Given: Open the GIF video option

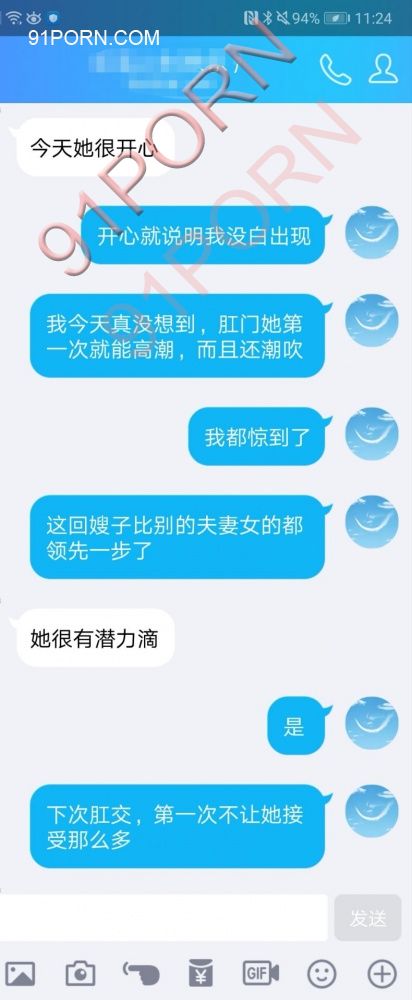Looking at the screenshot, I should [261, 973].
